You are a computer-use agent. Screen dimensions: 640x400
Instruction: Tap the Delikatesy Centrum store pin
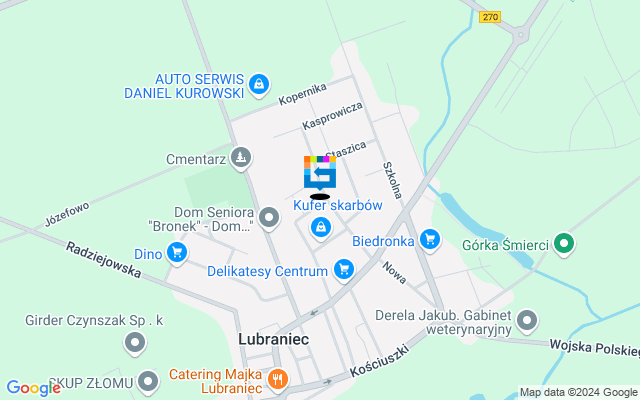(344, 269)
